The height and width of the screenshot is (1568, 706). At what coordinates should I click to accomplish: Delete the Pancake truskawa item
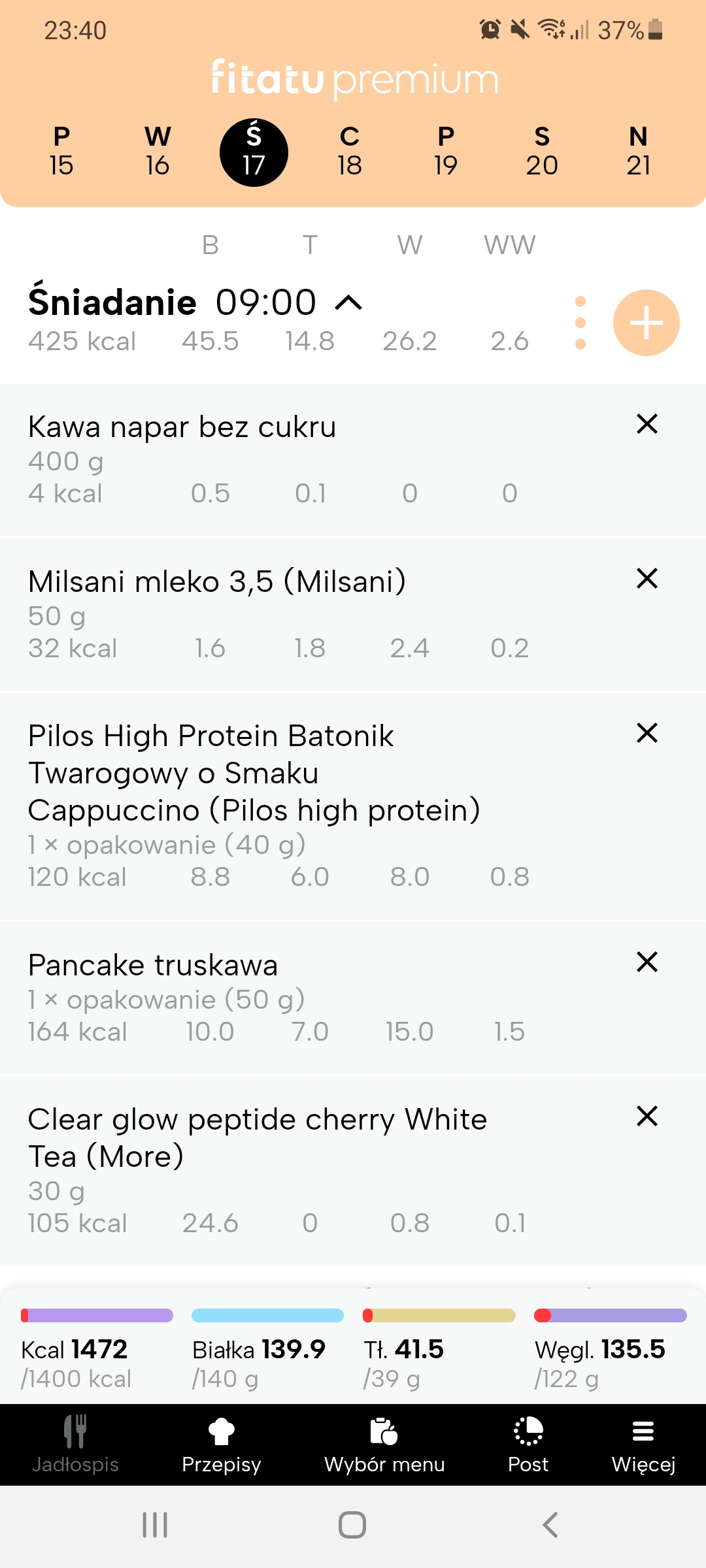[x=646, y=962]
